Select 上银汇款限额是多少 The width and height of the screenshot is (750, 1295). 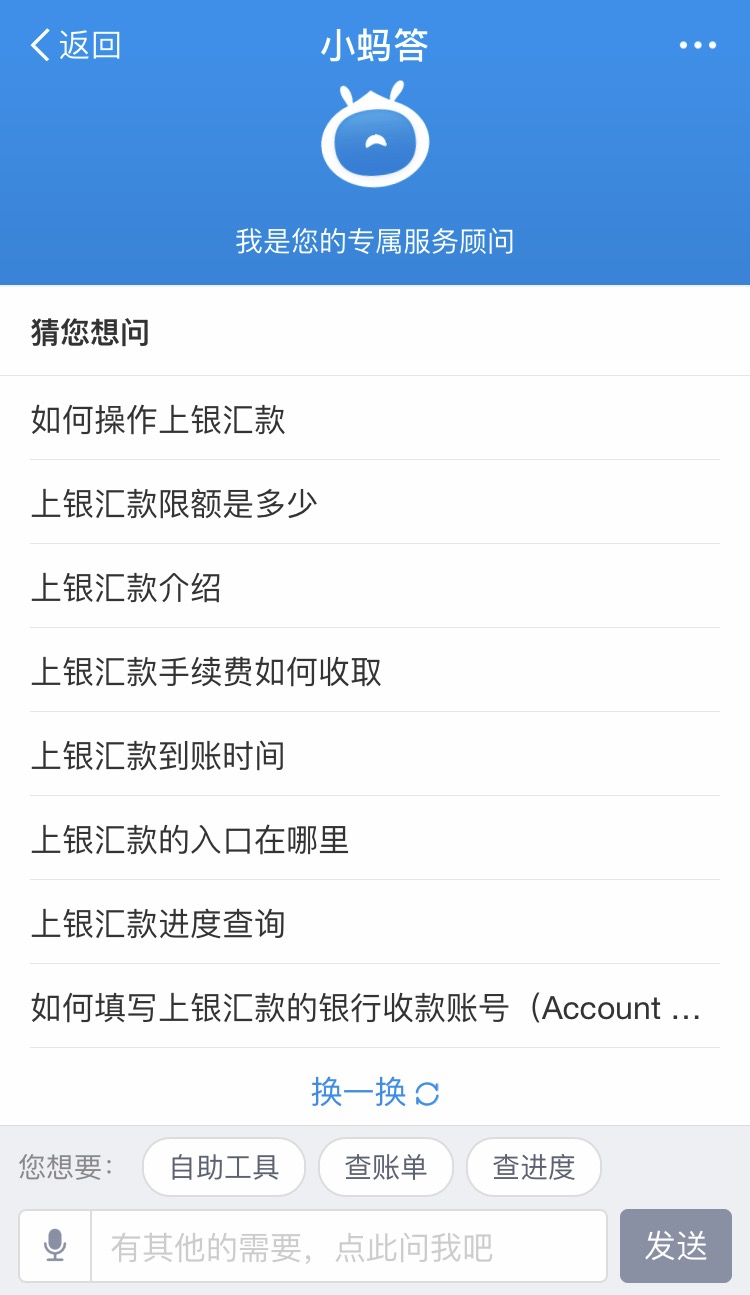pos(375,503)
